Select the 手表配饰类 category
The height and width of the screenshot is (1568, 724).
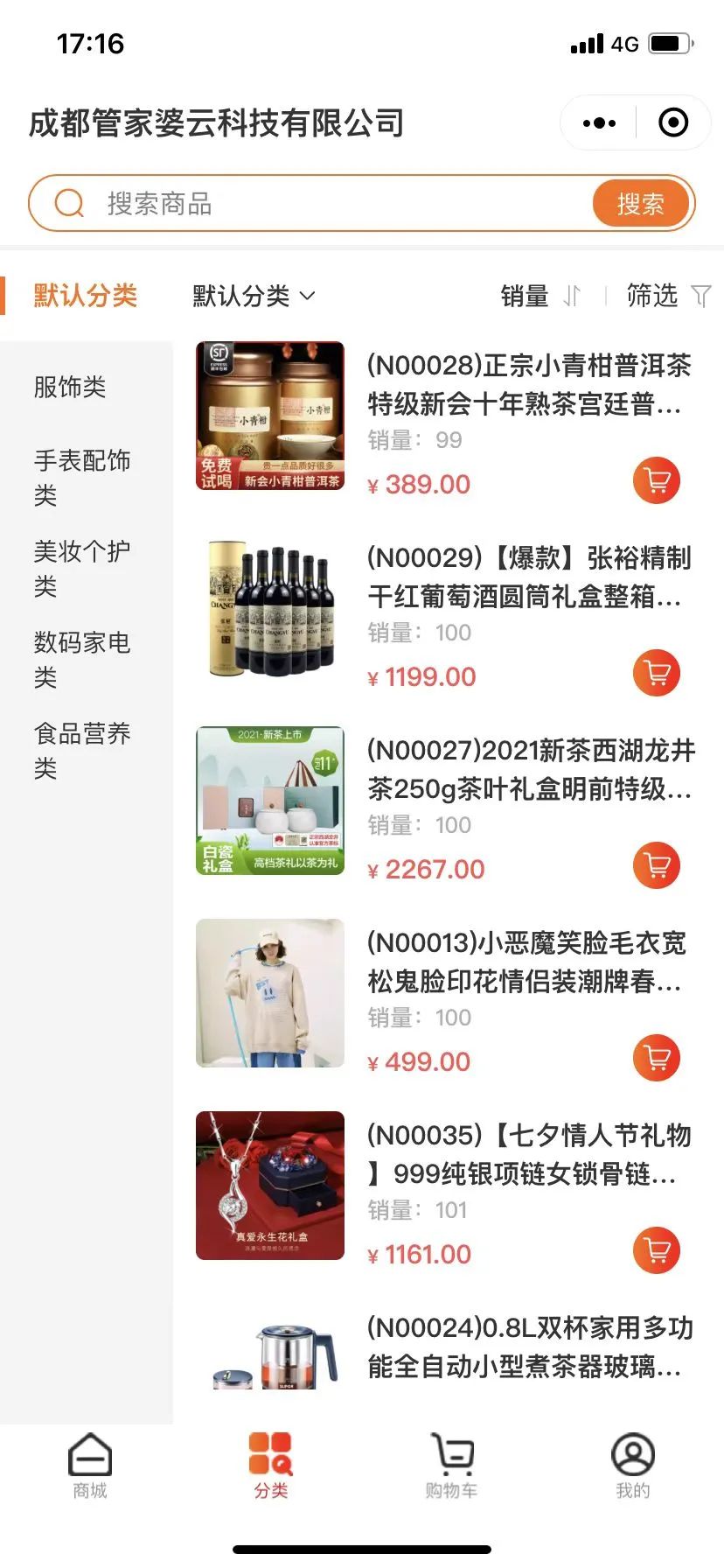click(x=82, y=478)
